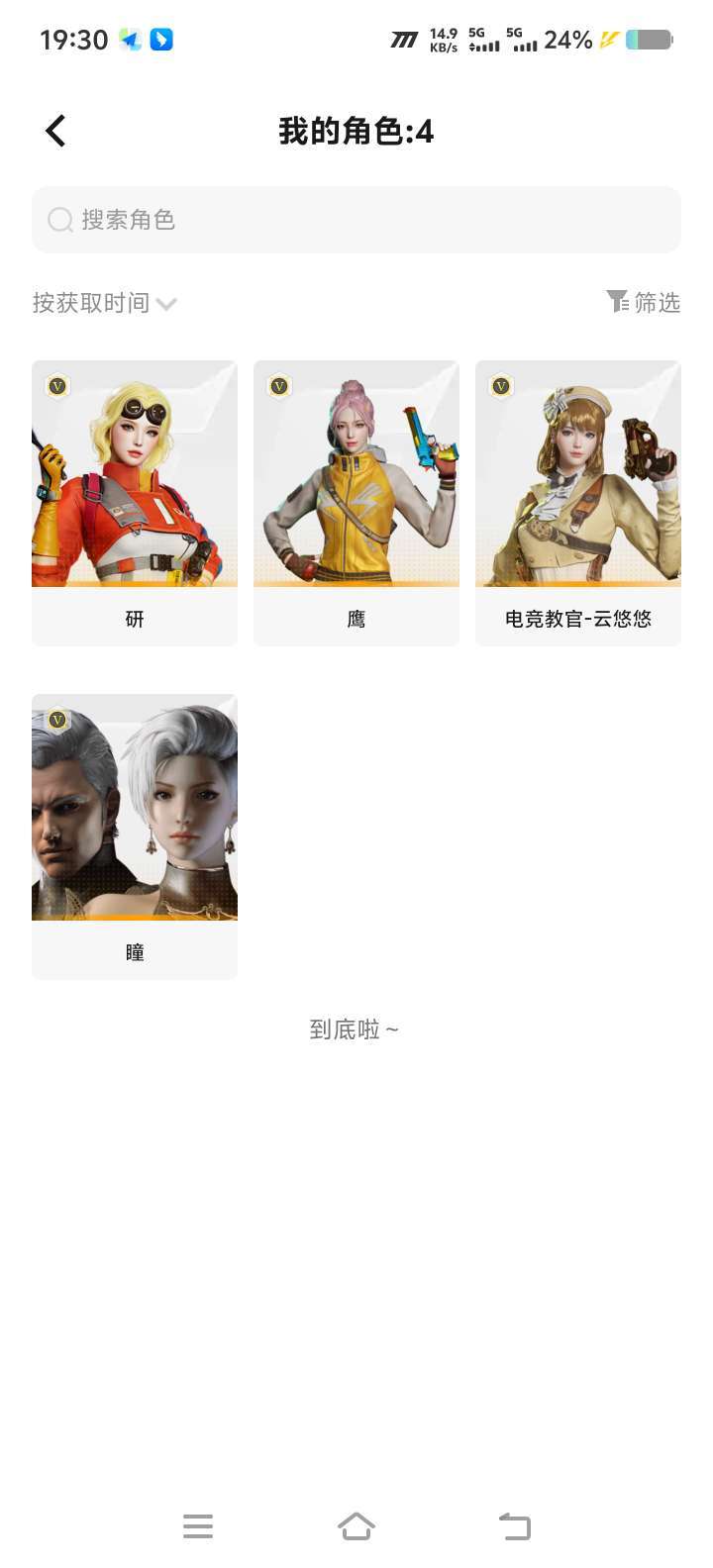Open the 研 character card
Viewport: 713px width, 1568px height.
pos(135,503)
